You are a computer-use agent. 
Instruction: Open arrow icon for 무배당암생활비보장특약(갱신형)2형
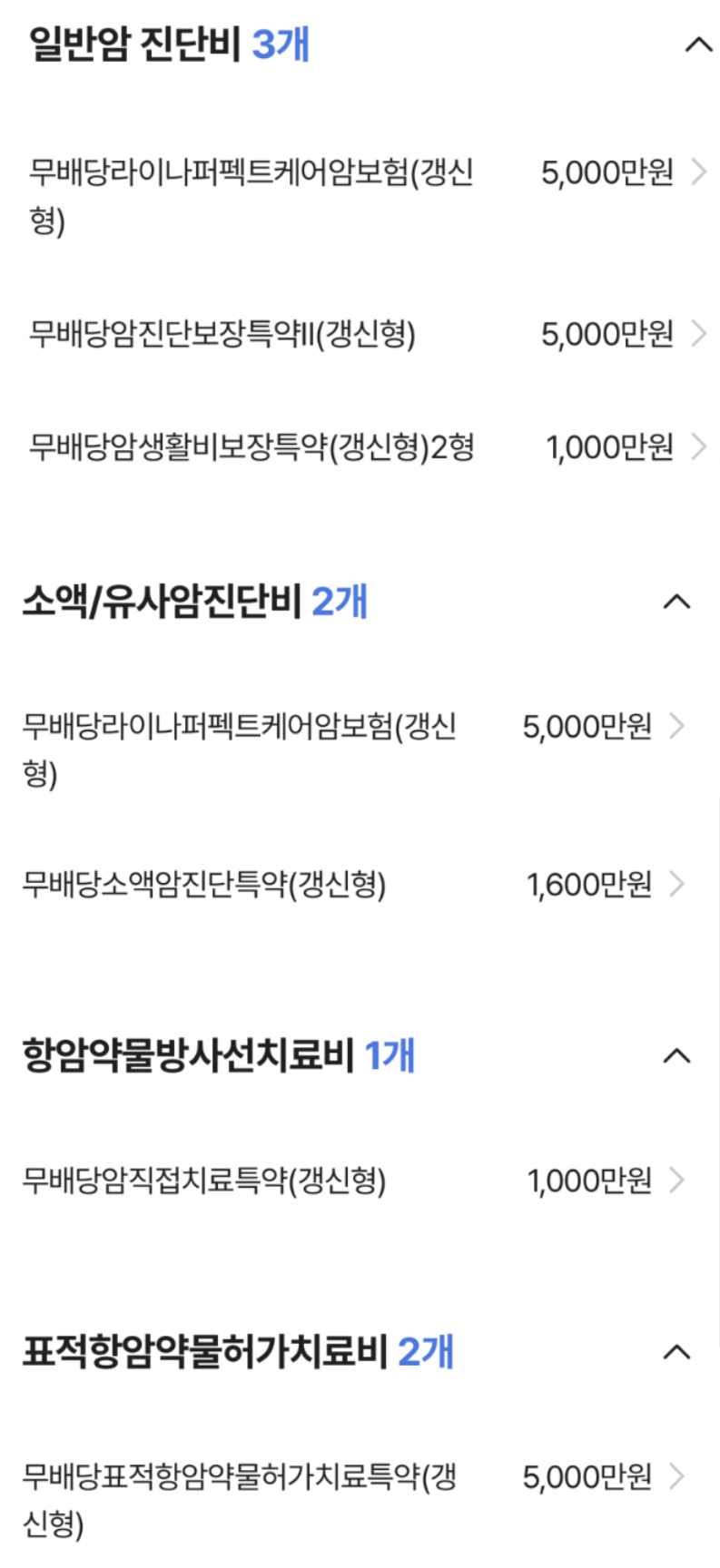click(x=699, y=446)
